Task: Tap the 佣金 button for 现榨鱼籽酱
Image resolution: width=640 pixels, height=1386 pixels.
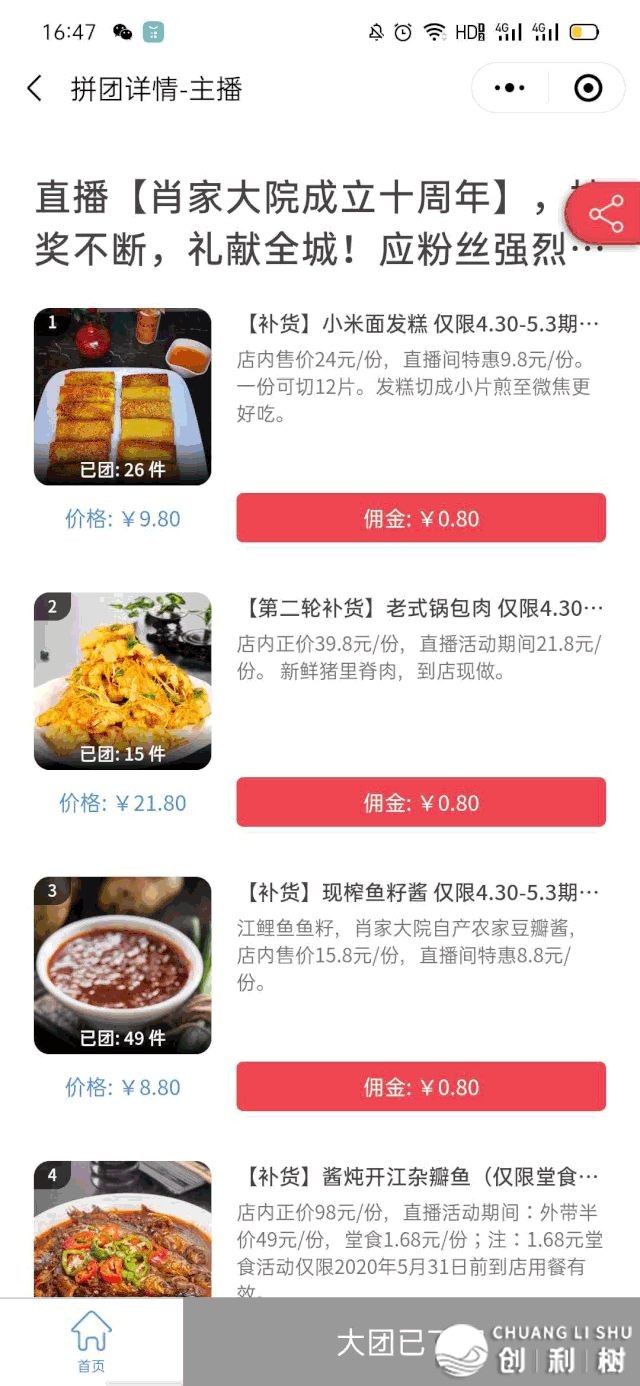Action: (421, 1086)
